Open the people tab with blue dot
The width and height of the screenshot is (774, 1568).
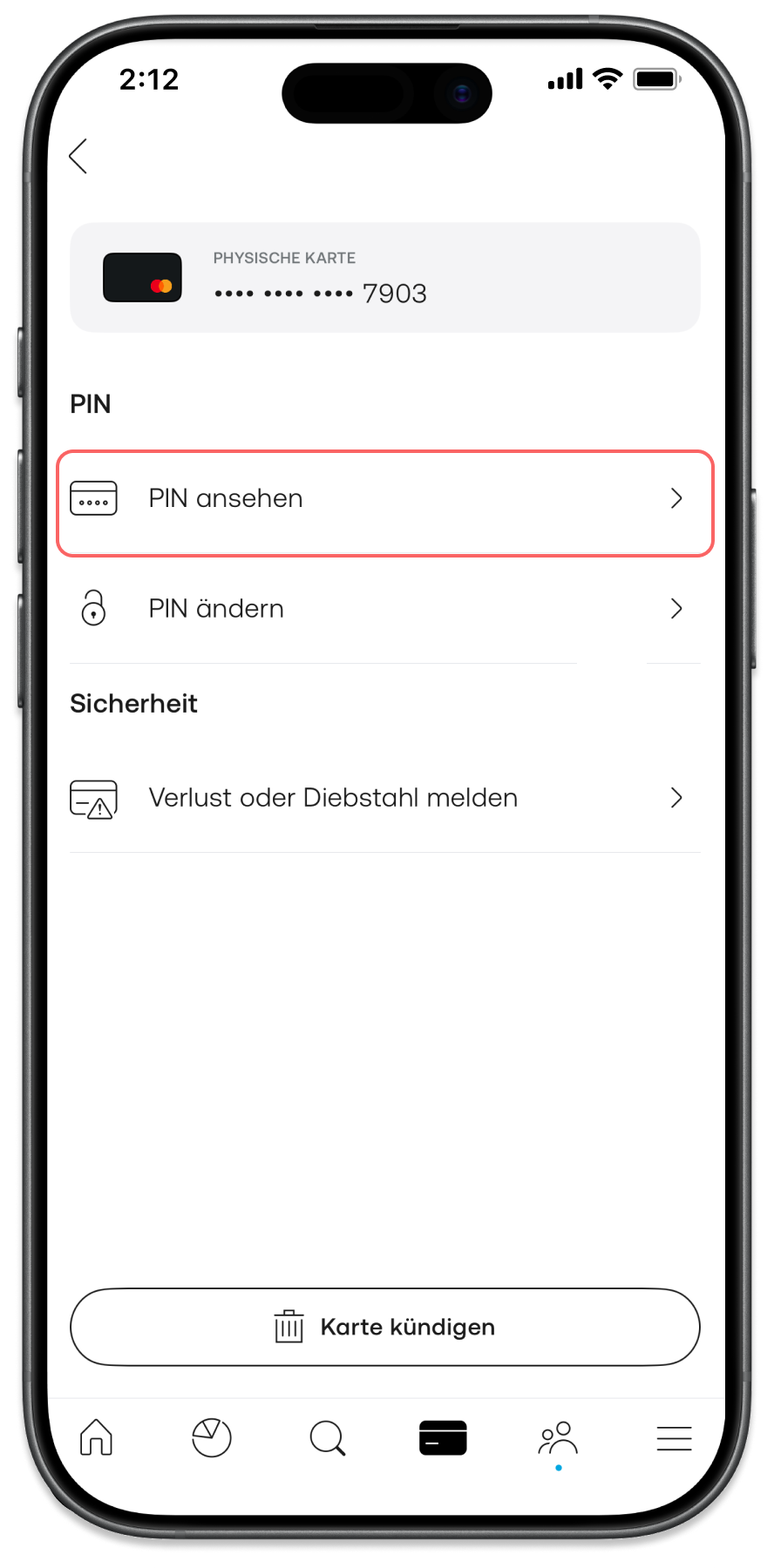[x=558, y=1438]
